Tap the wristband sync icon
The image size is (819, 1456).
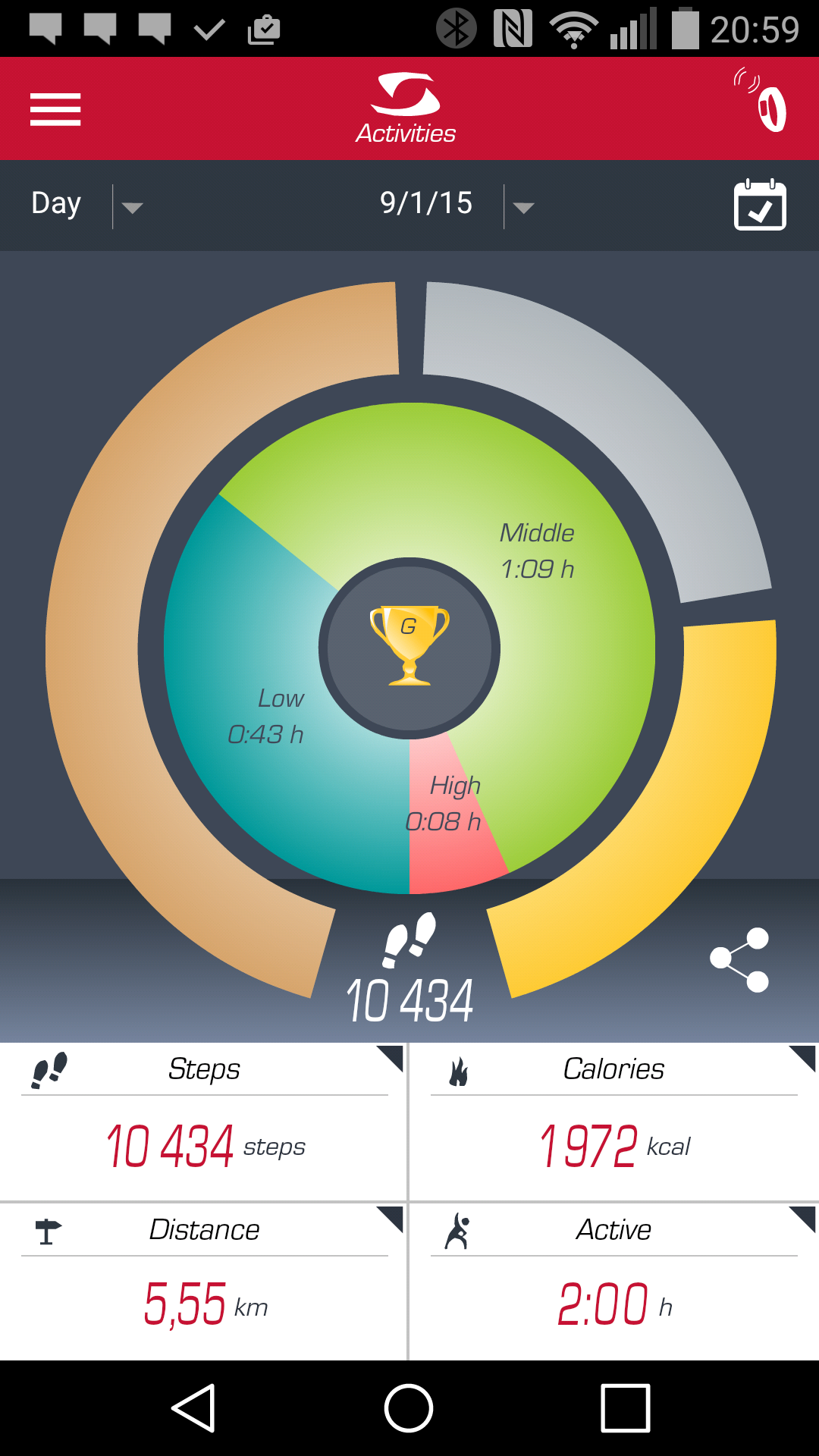[x=761, y=100]
